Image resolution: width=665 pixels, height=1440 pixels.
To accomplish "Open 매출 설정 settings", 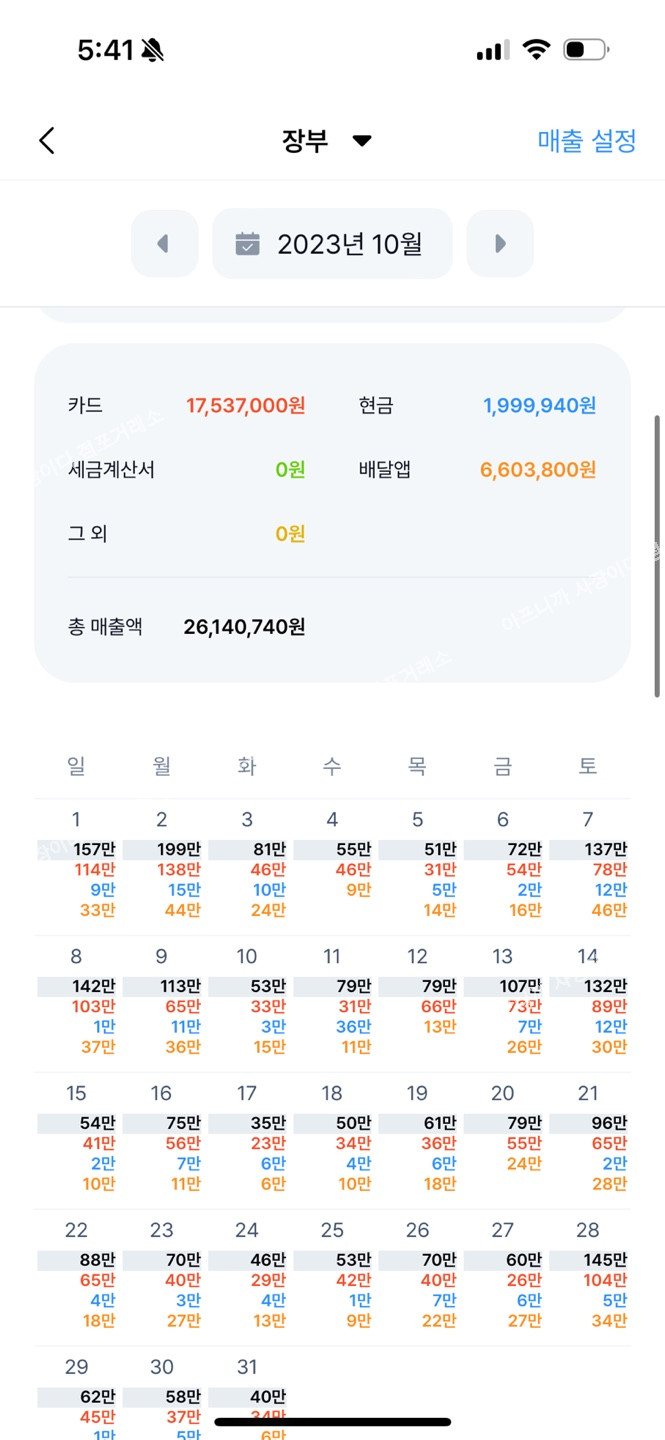I will 586,141.
